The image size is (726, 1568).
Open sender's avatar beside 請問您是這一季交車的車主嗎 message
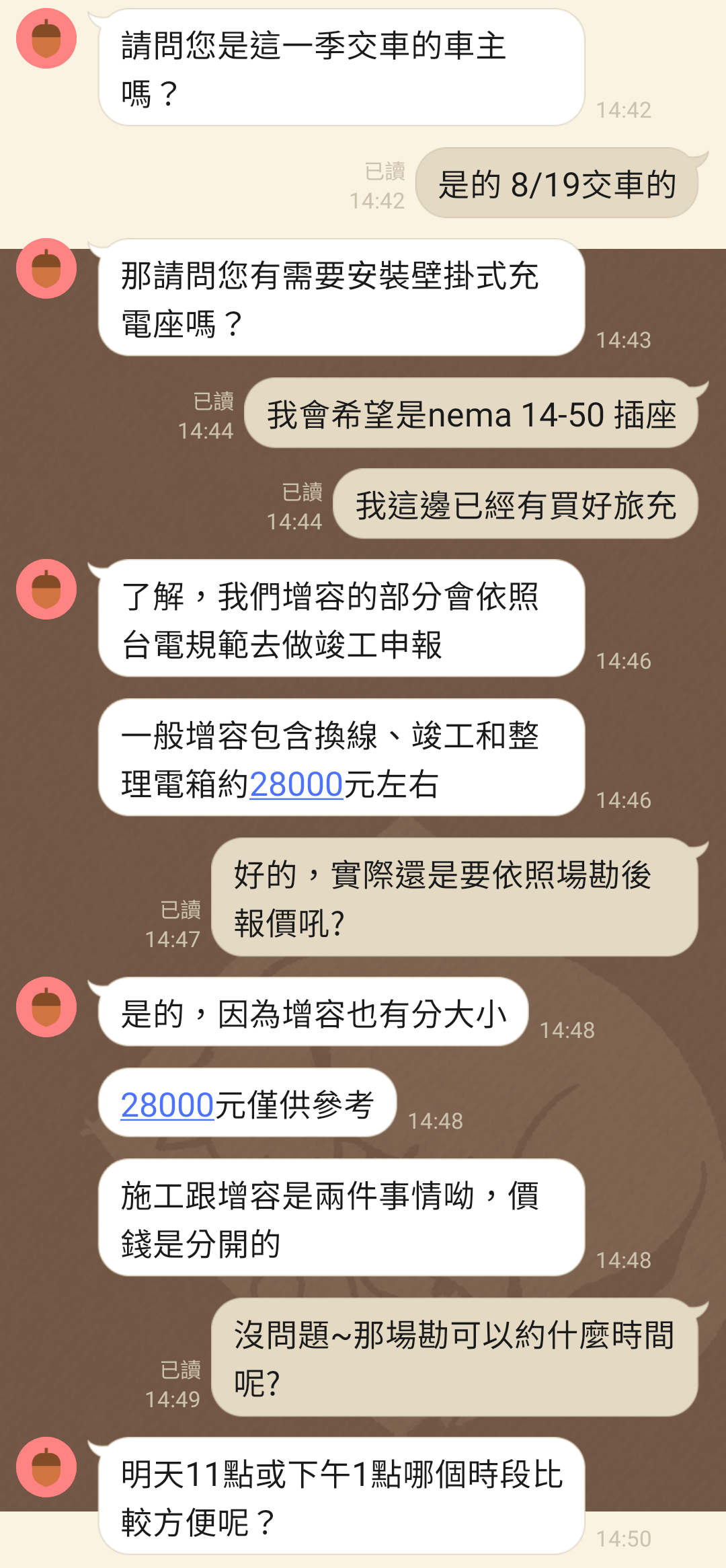46,38
